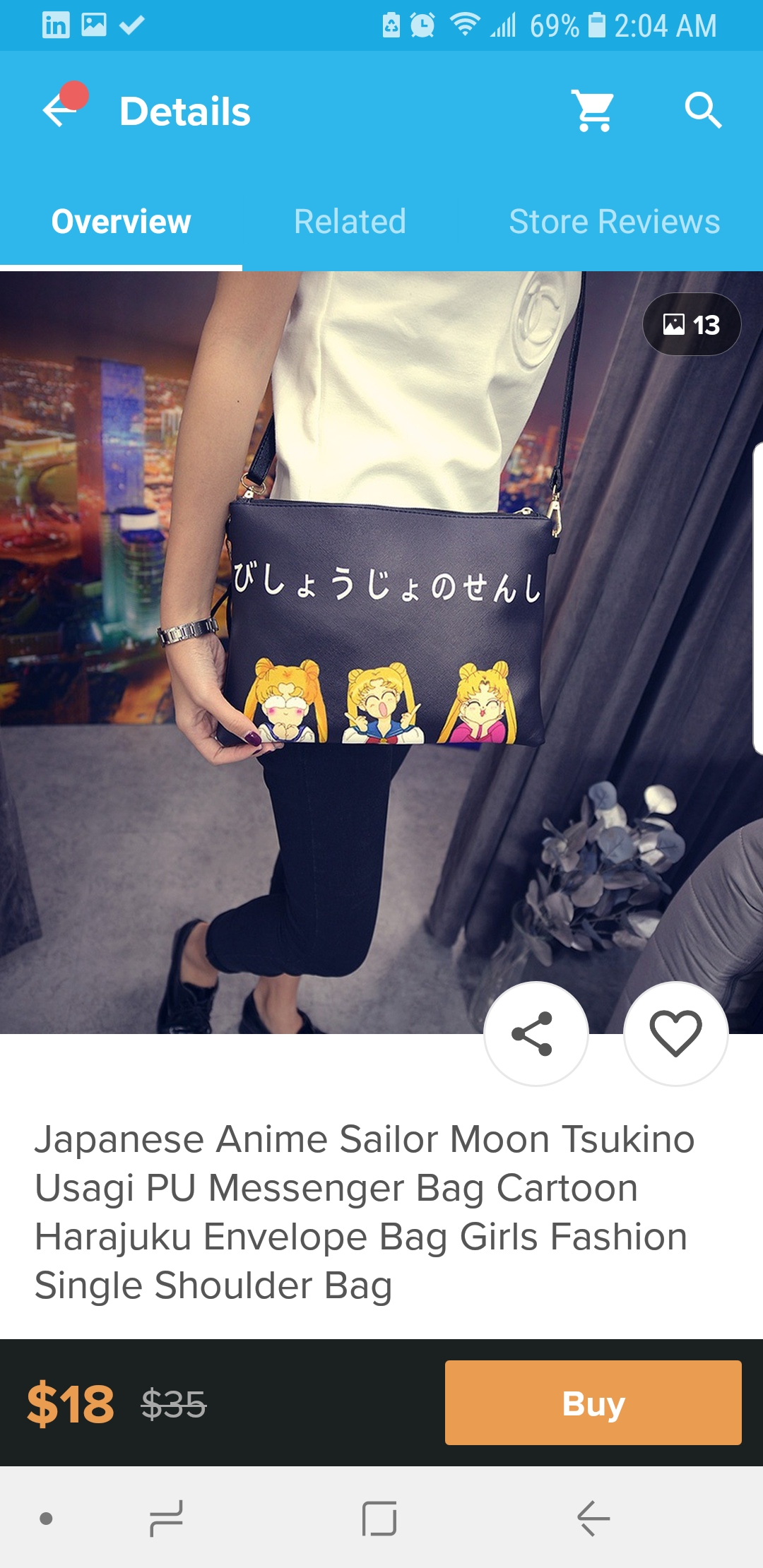Screen dimensions: 763x1568
Task: Tap the orange Buy button
Action: tap(593, 1403)
